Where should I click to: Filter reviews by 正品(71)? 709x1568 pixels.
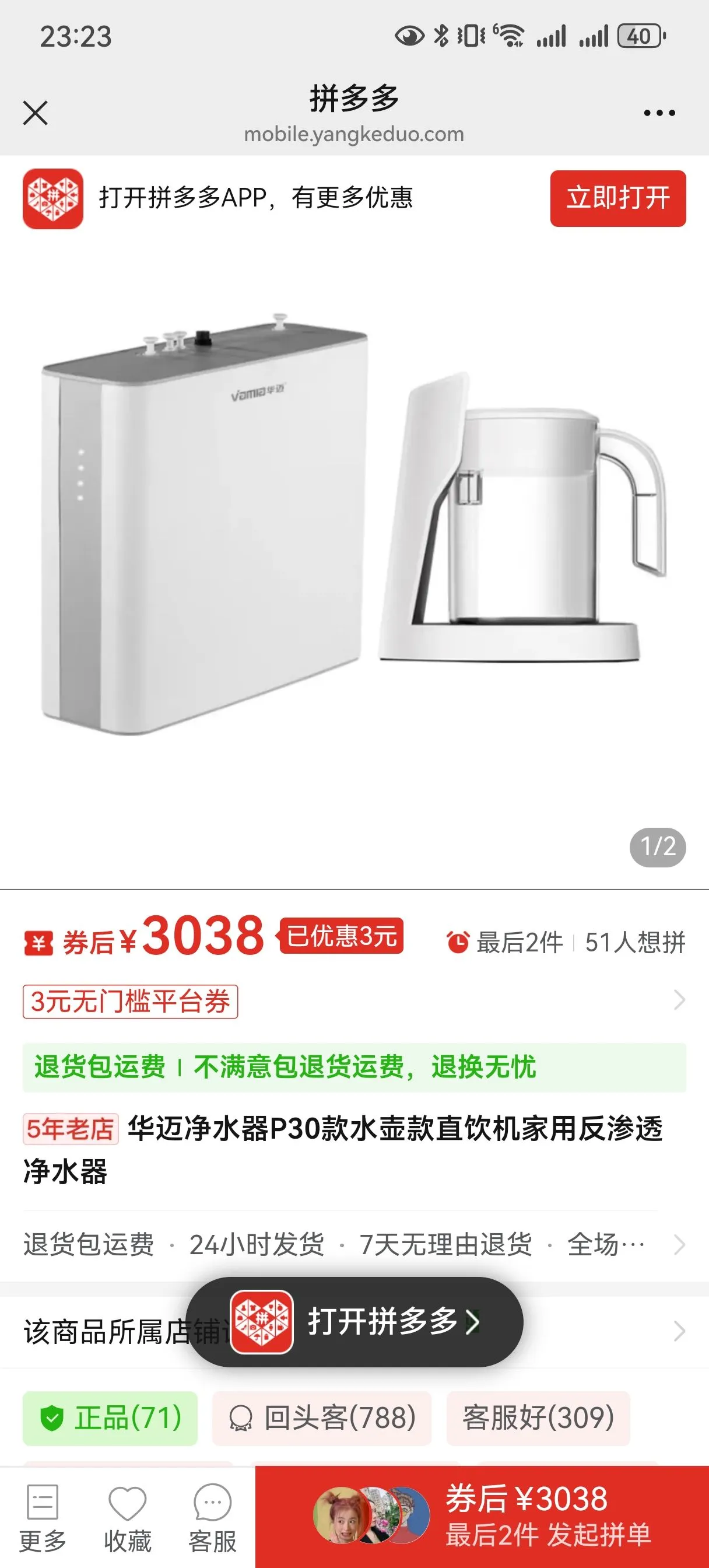point(110,1417)
